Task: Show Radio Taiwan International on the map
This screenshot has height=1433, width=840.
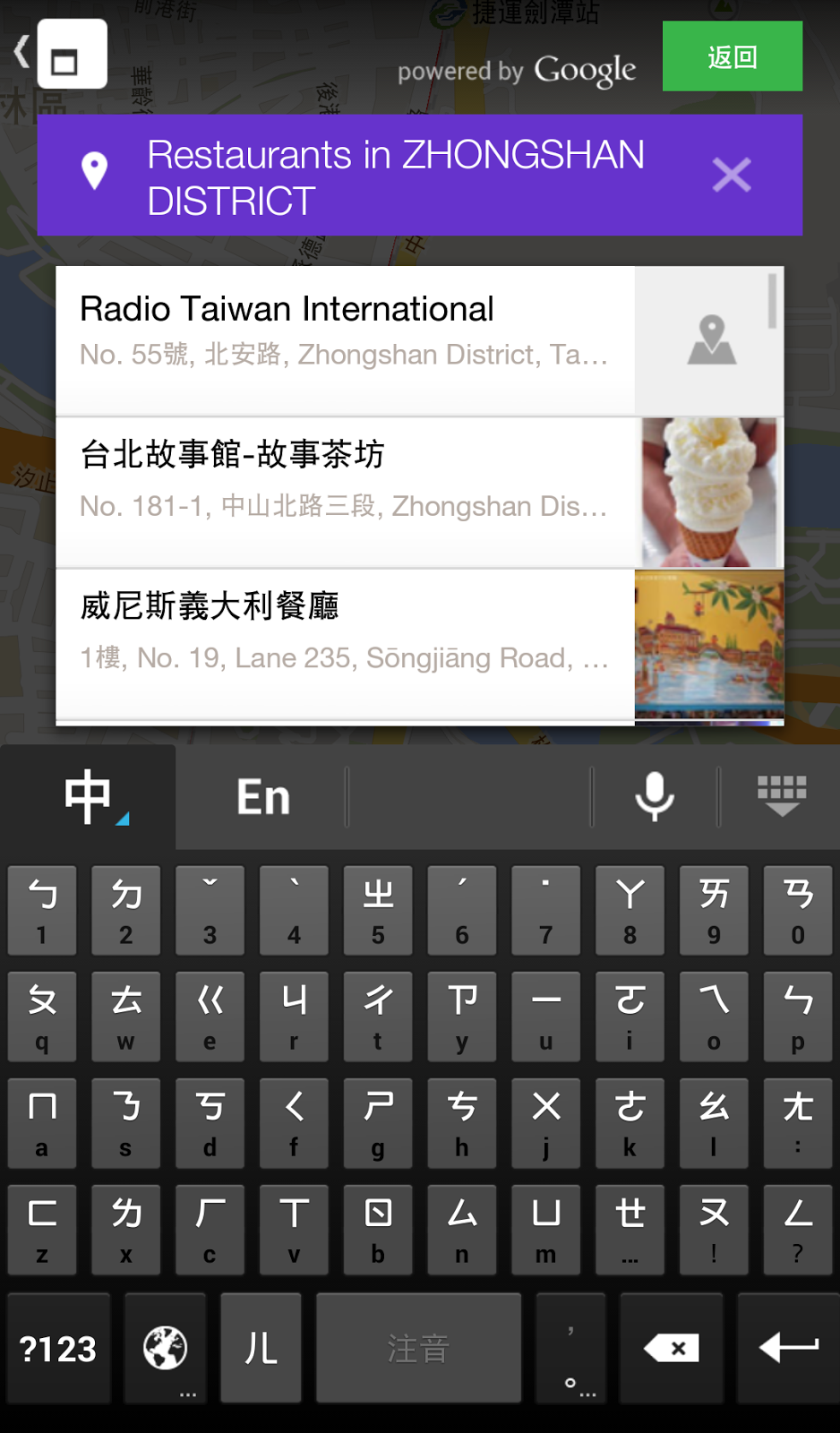Action: coord(711,340)
